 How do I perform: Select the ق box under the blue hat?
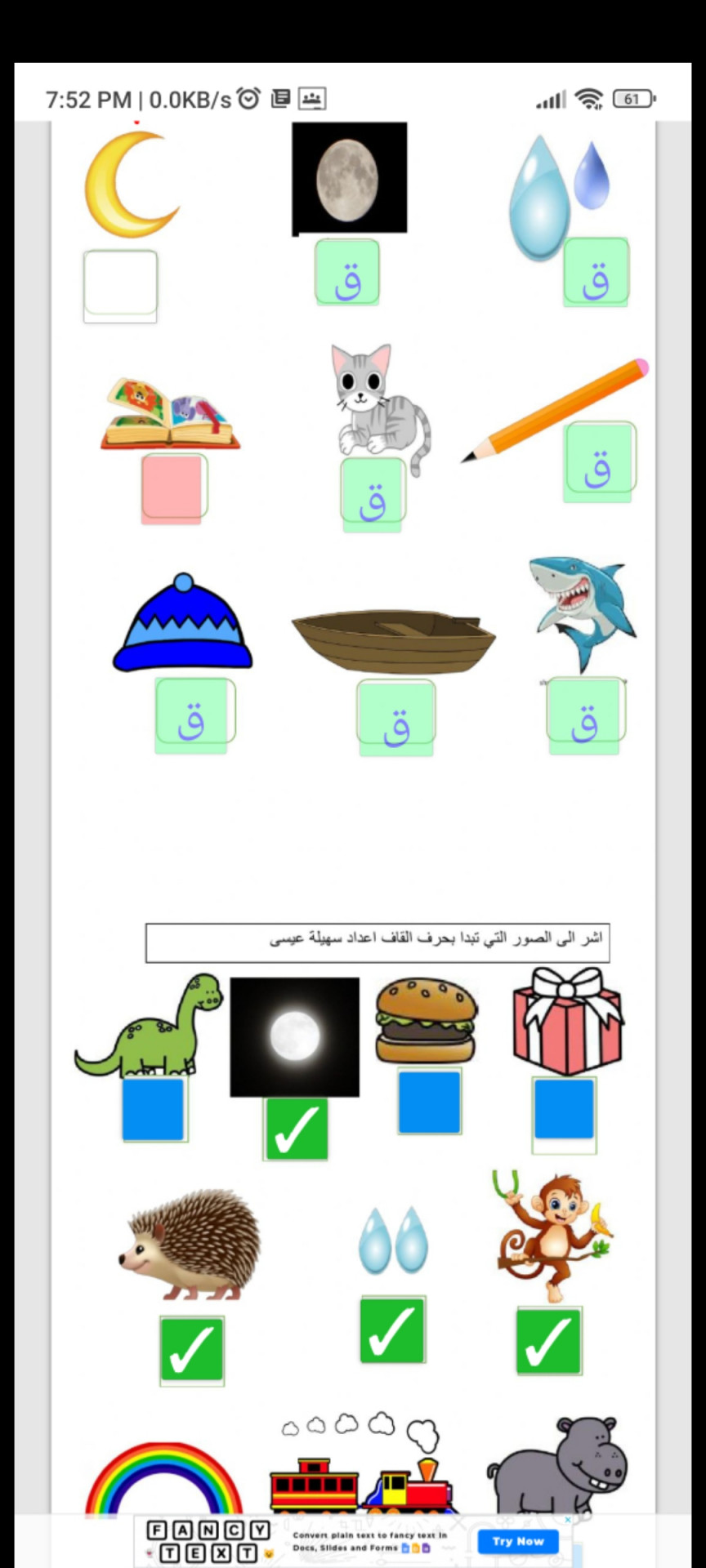pyautogui.click(x=193, y=713)
